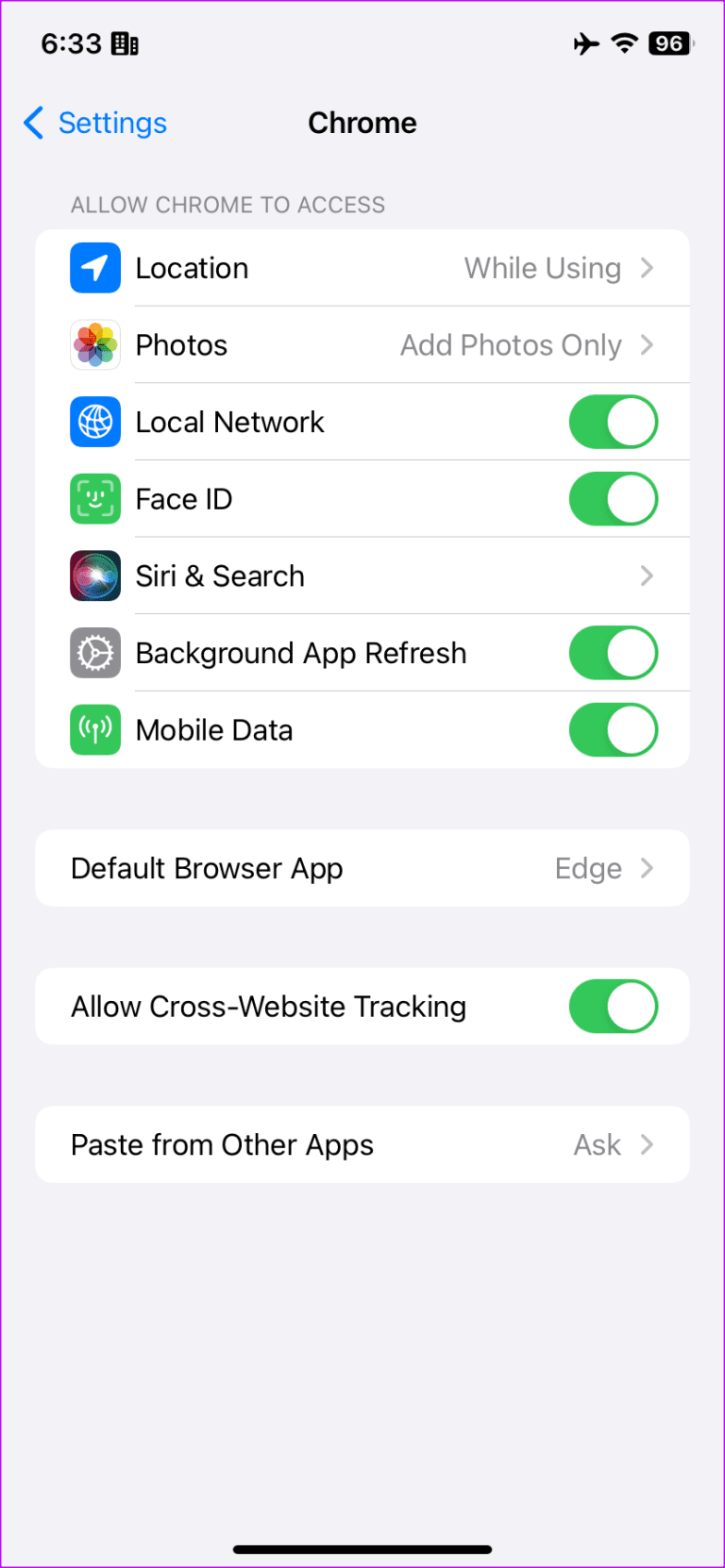Click the Mobile Data signal icon

point(94,729)
